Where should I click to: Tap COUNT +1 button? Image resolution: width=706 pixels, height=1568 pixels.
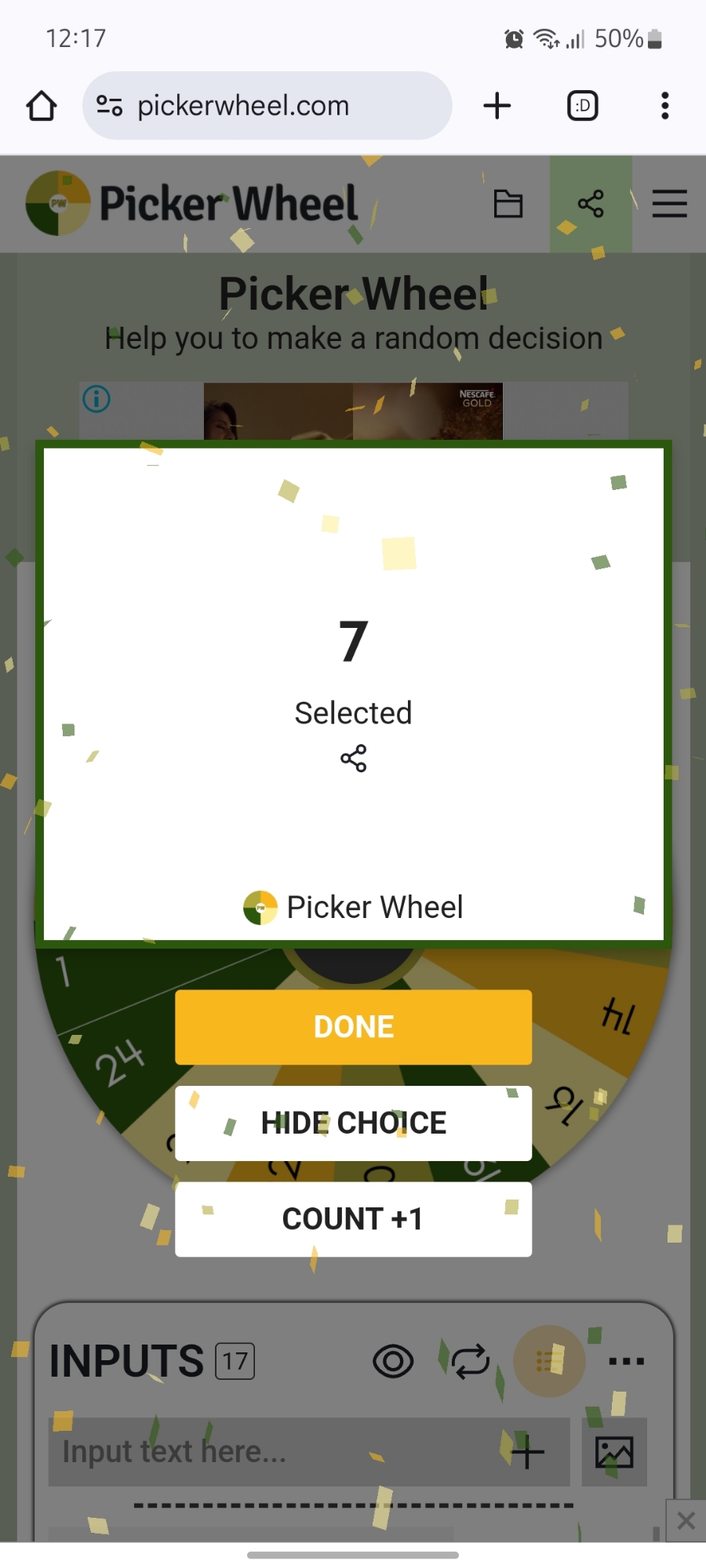point(353,1219)
